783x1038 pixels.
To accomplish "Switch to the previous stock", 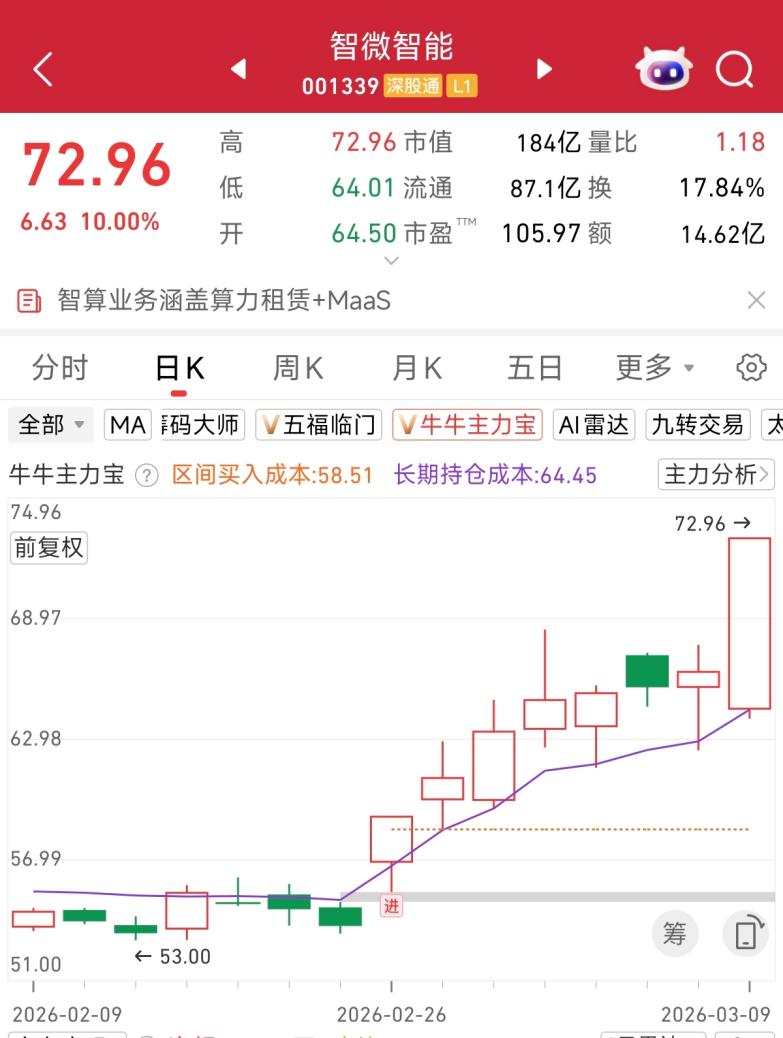I will pyautogui.click(x=238, y=69).
